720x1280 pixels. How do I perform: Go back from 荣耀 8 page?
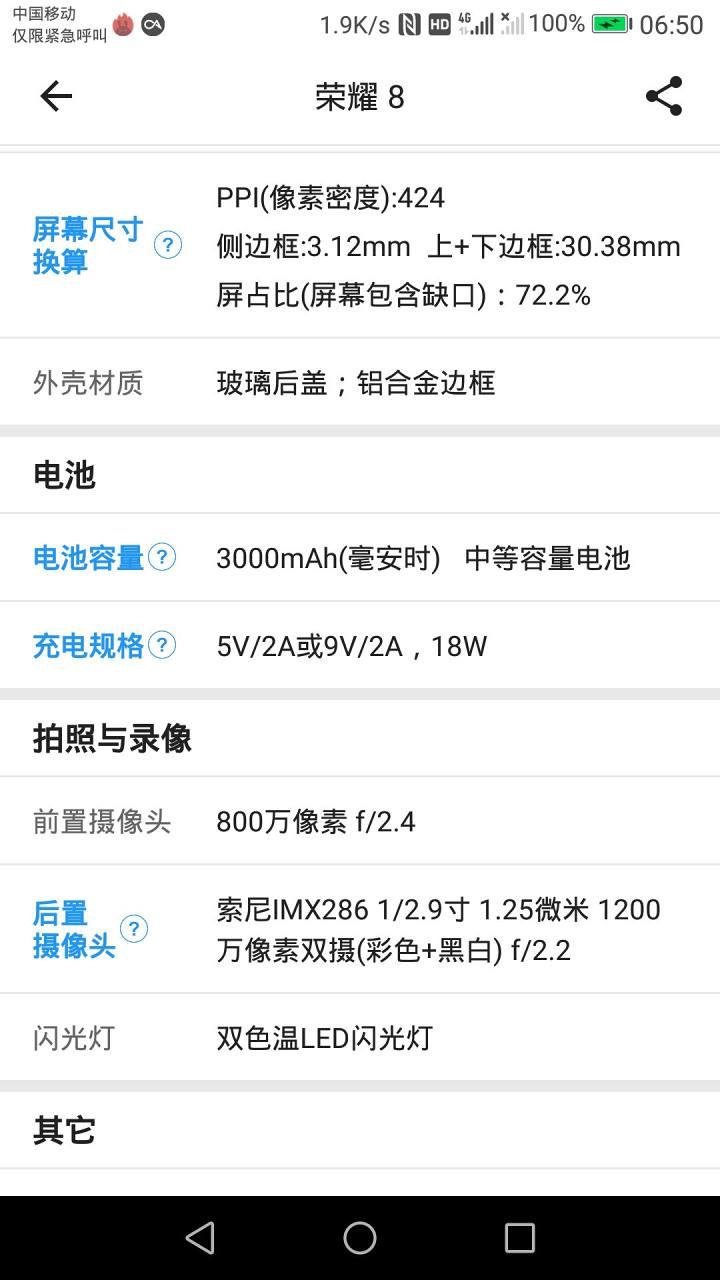[56, 96]
